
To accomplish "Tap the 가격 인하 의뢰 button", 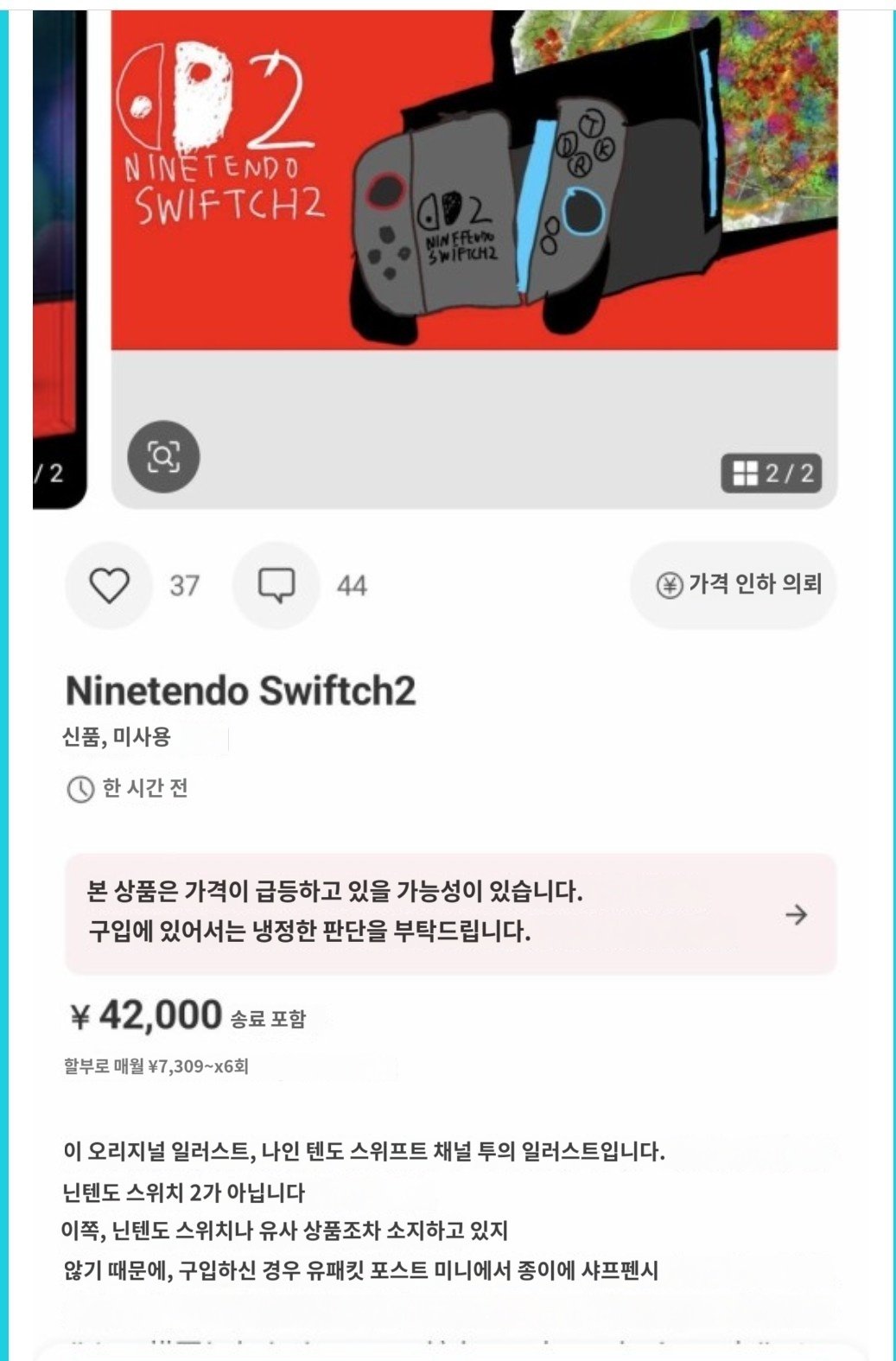I will coord(734,585).
